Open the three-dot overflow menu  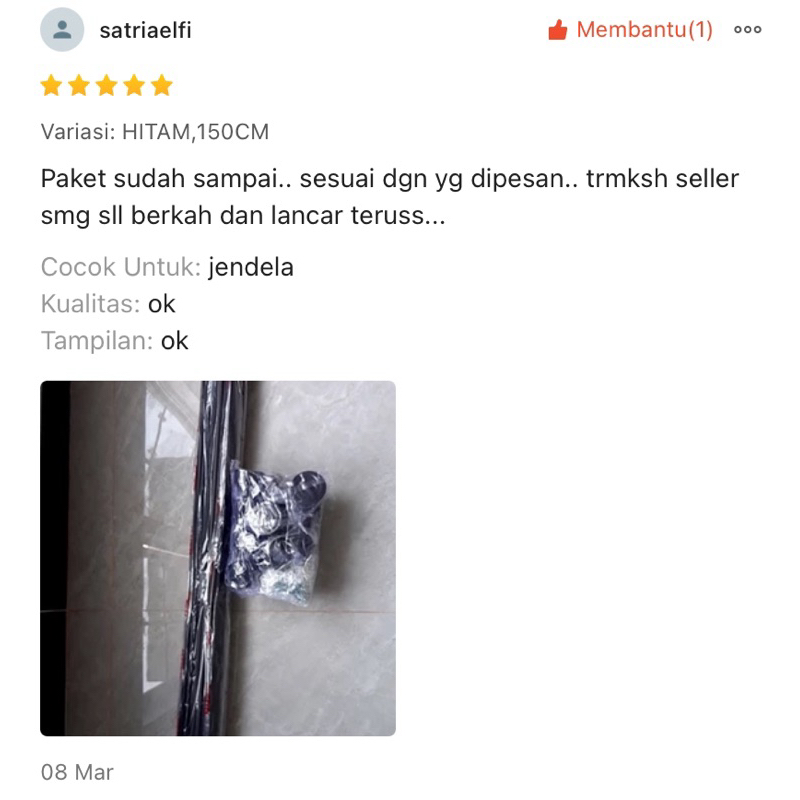(x=748, y=30)
